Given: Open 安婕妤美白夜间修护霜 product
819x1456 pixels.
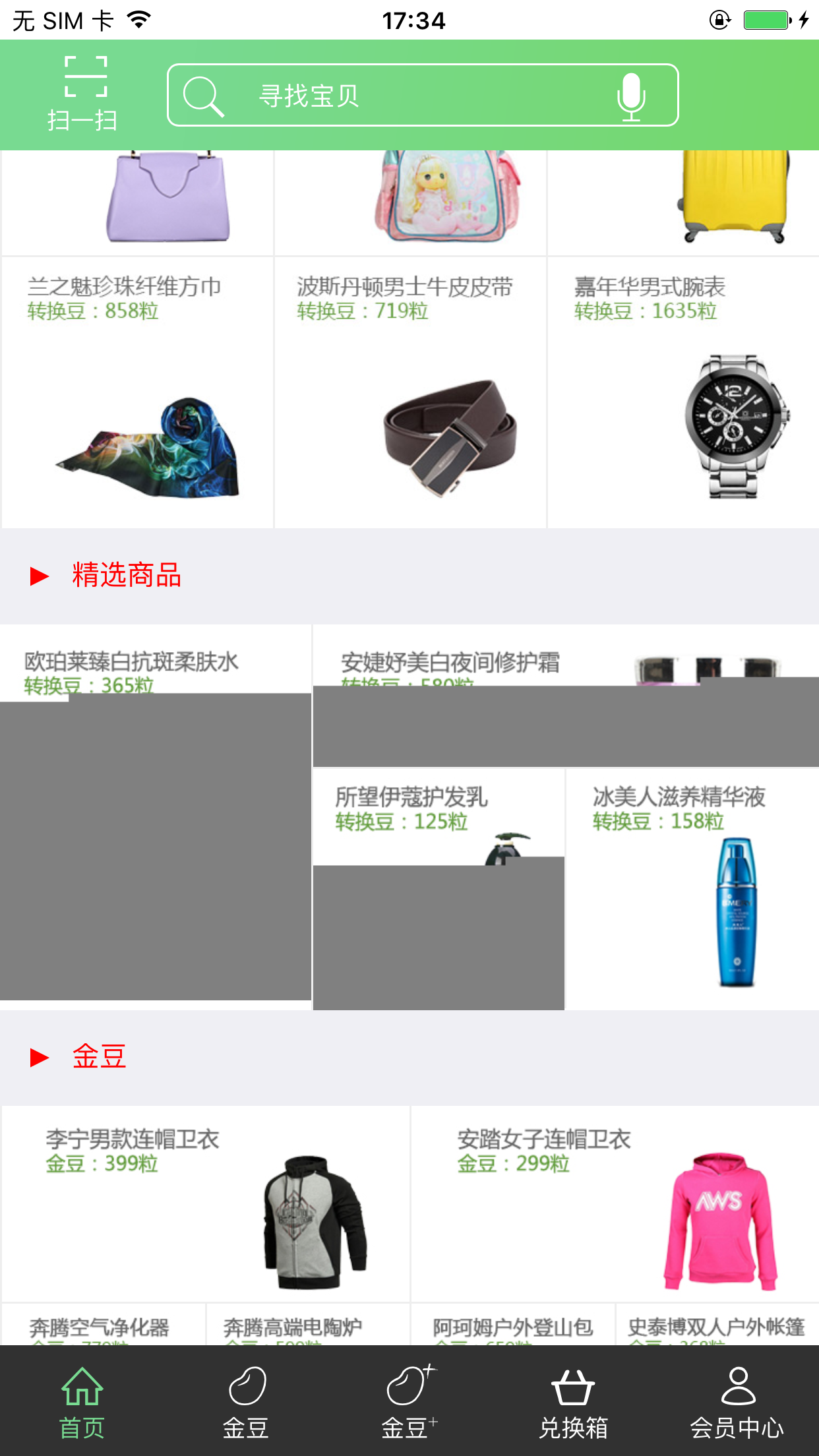Looking at the screenshot, I should click(566, 696).
